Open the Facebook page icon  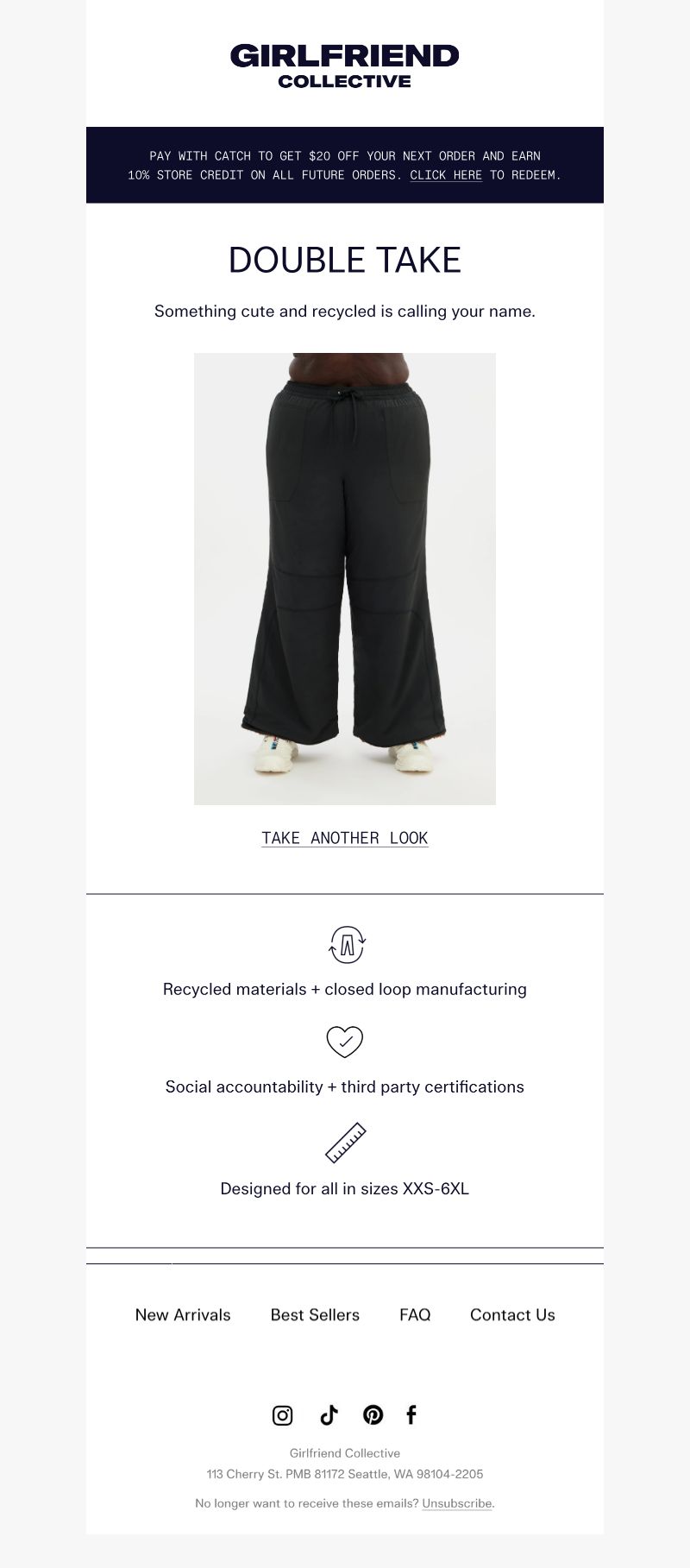point(411,1415)
